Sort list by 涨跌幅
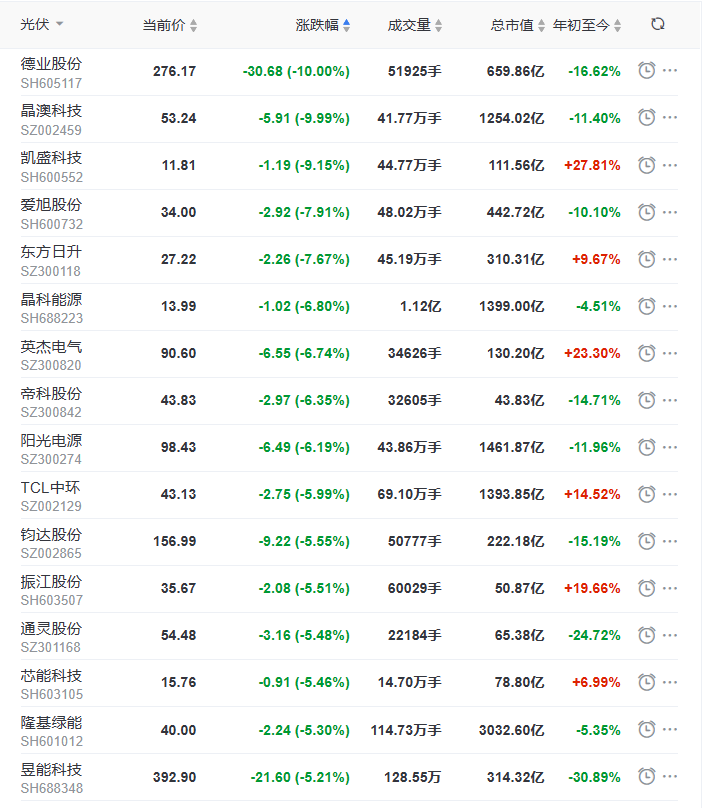 (x=323, y=25)
